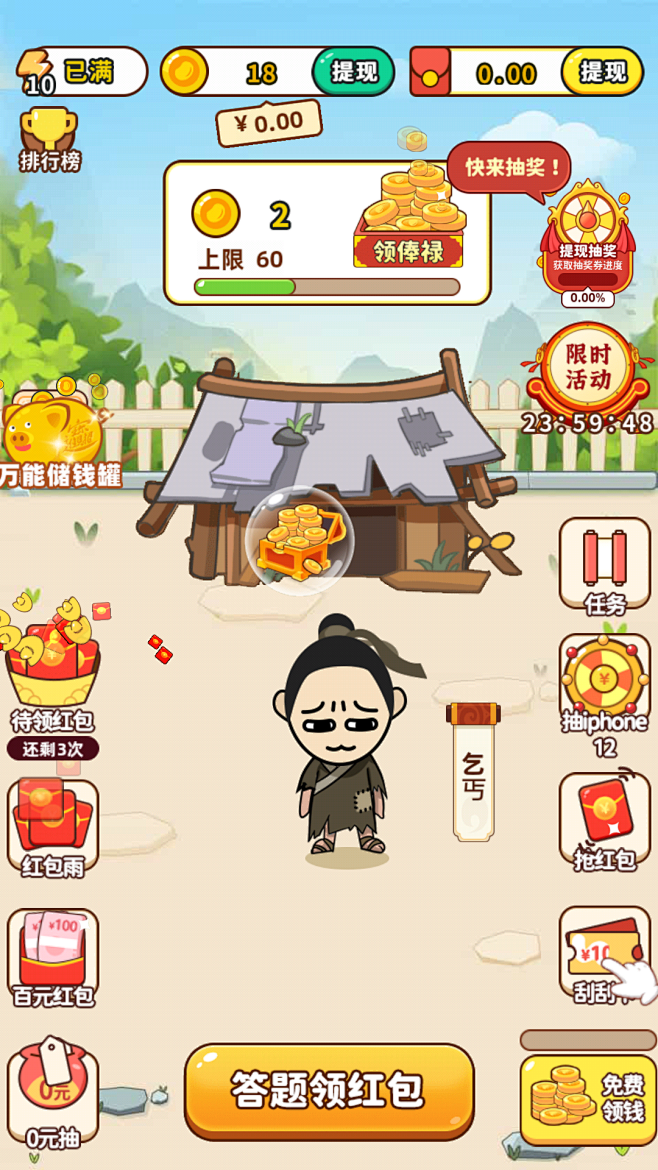Open the 0元抽 free draw
This screenshot has width=658, height=1170.
53,1095
